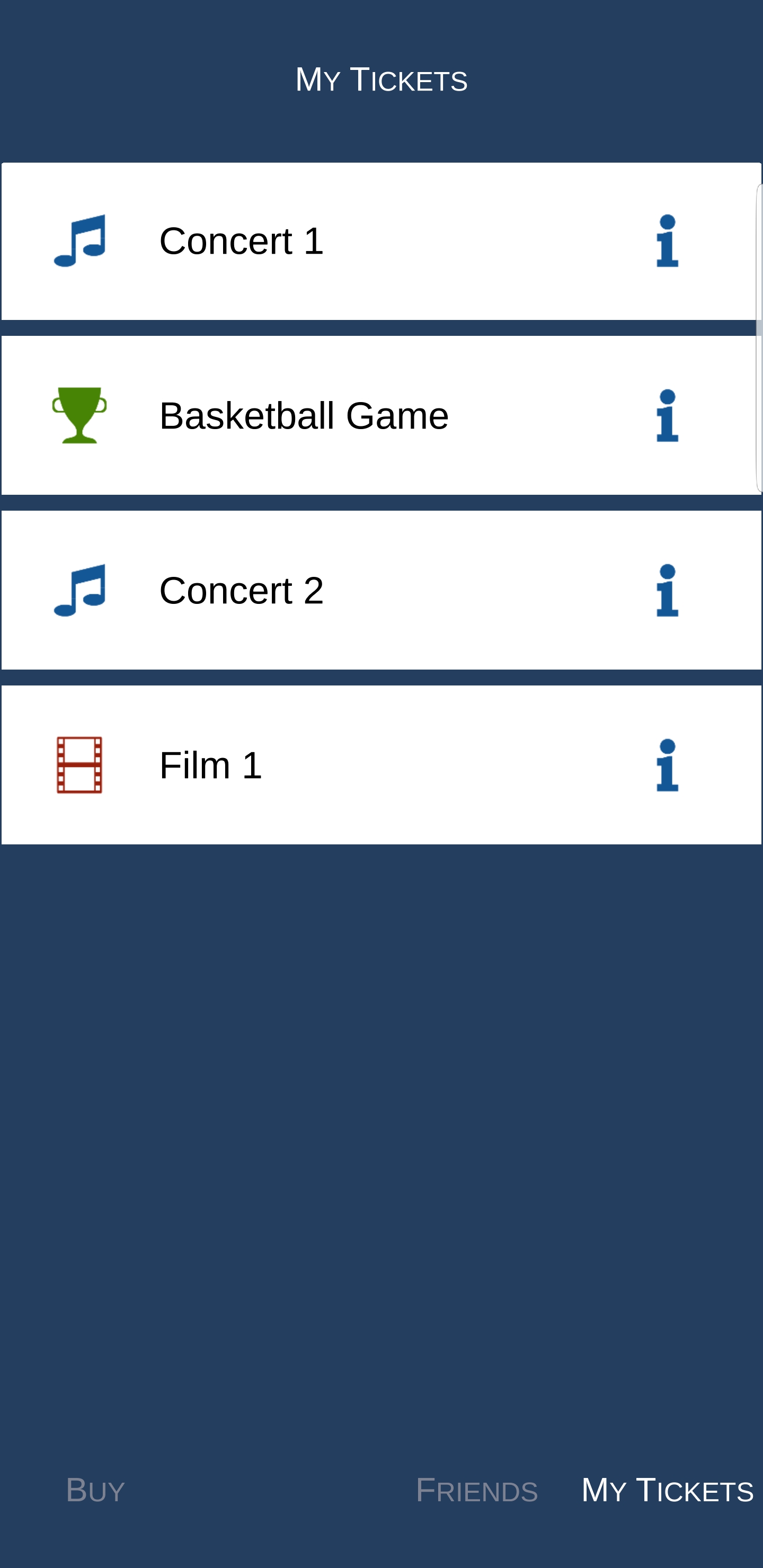Viewport: 763px width, 1568px height.
Task: Go to the Friends tab
Action: coord(477,1490)
